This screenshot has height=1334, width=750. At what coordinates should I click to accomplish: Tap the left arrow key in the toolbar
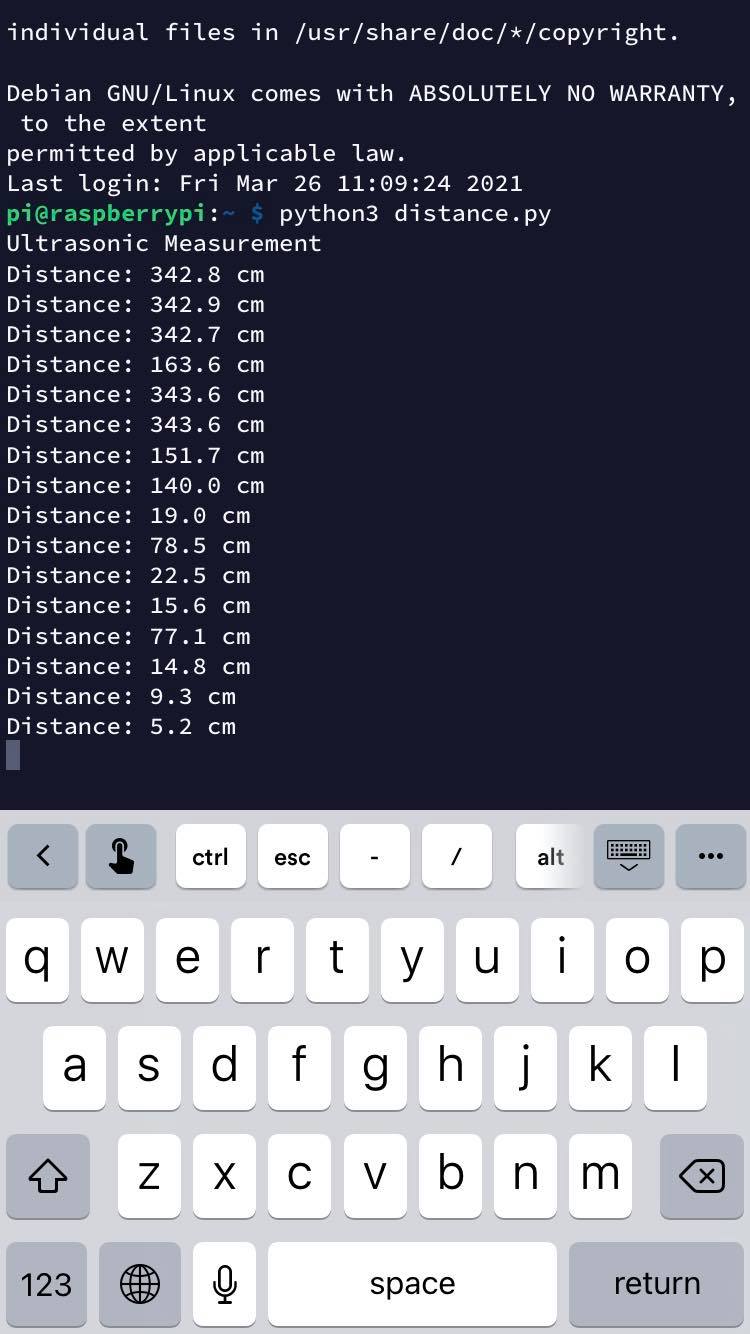pyautogui.click(x=43, y=856)
